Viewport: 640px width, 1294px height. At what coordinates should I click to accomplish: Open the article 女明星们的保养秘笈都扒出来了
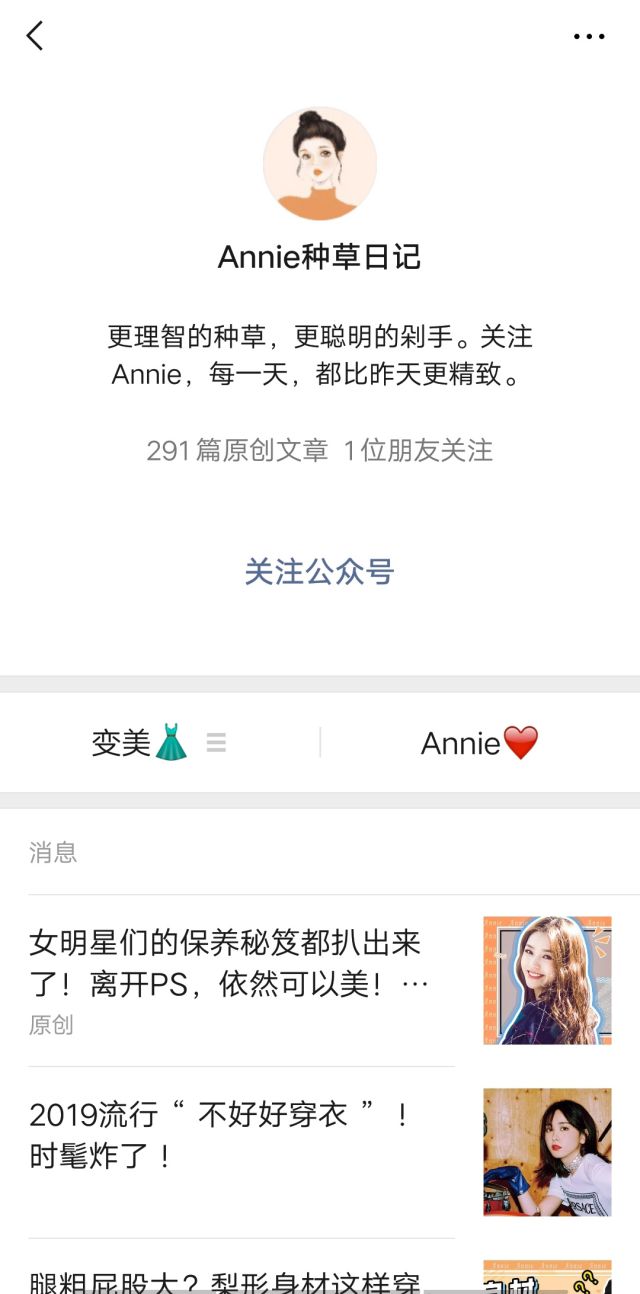point(320,981)
